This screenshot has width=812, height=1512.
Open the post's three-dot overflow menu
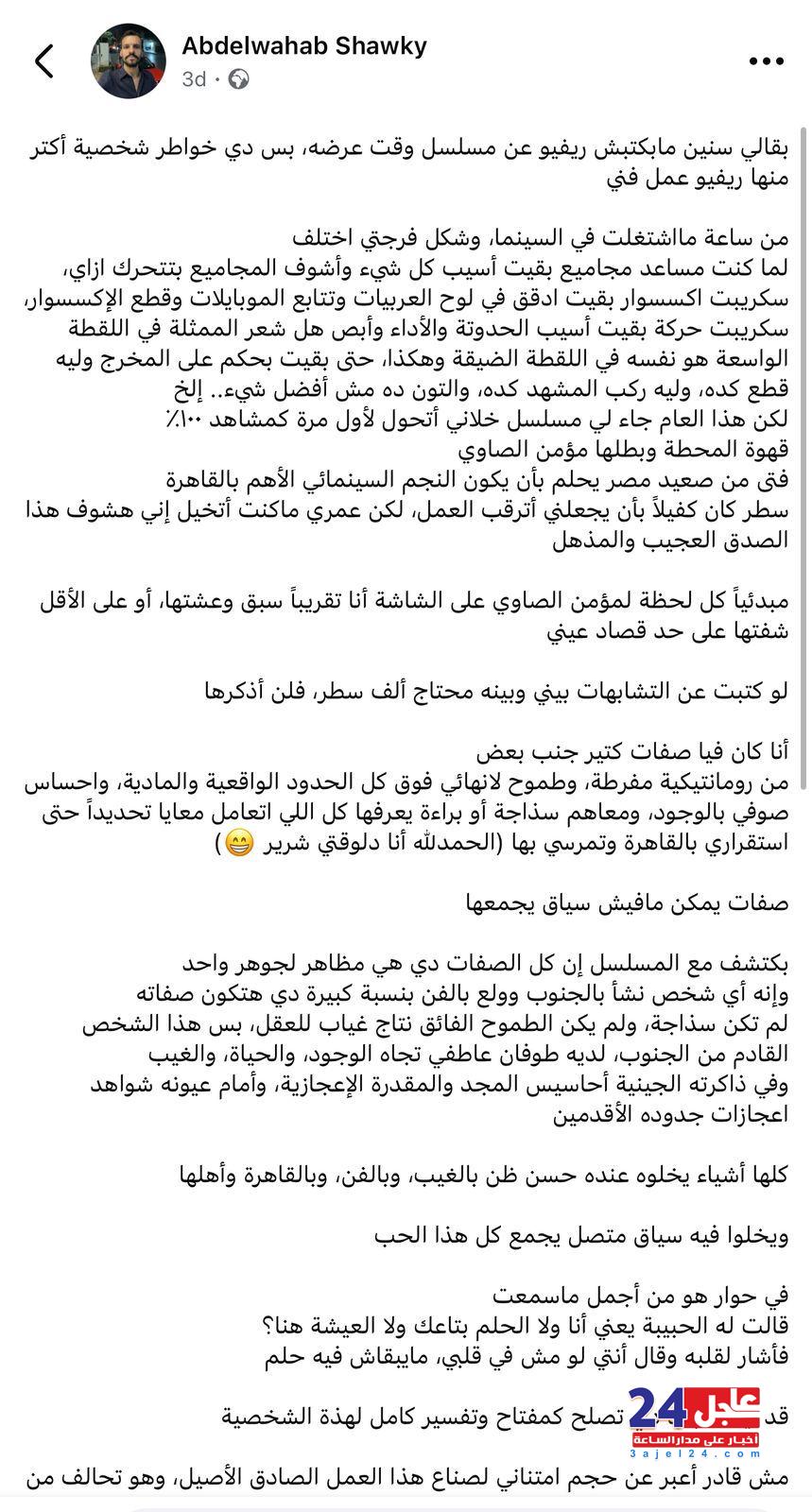click(x=766, y=61)
